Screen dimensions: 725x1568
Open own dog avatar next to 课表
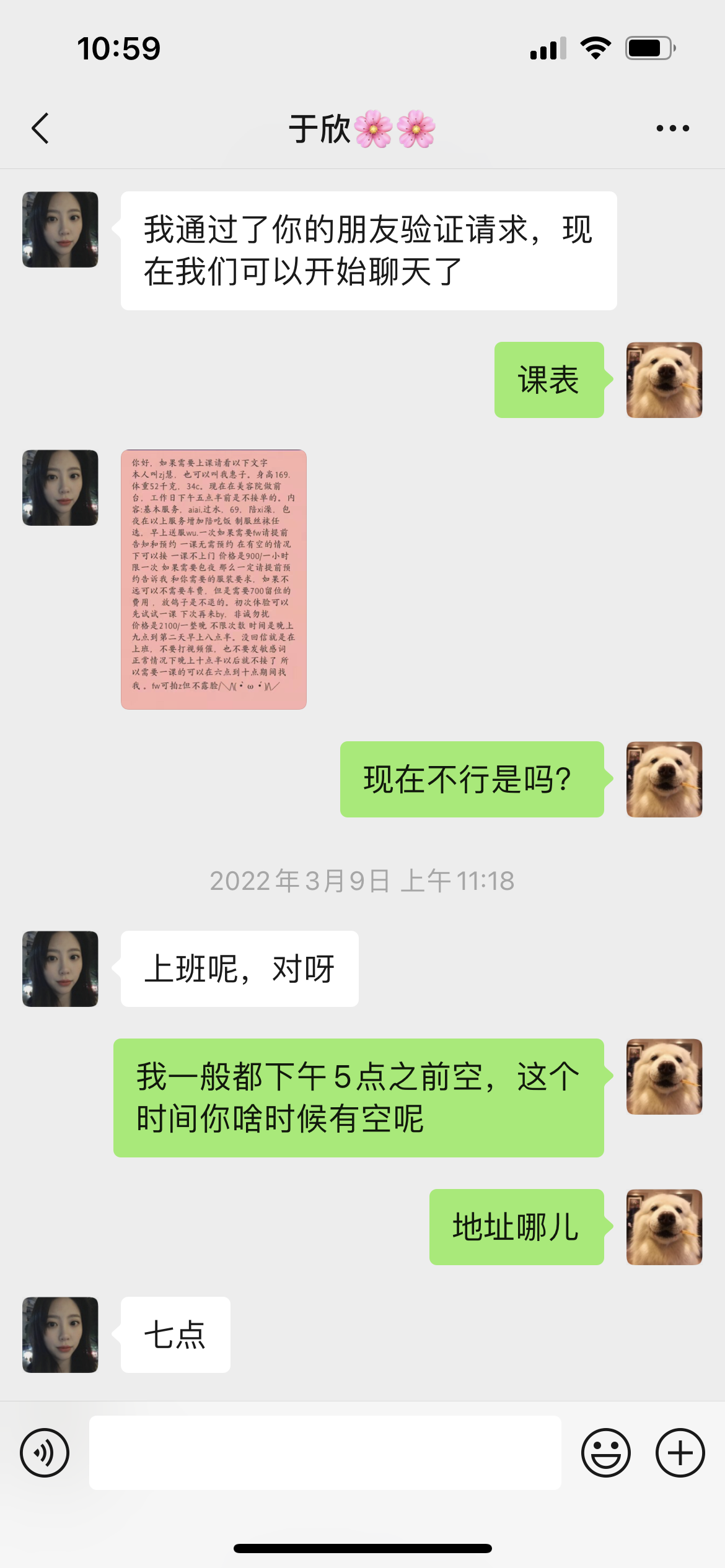click(664, 380)
